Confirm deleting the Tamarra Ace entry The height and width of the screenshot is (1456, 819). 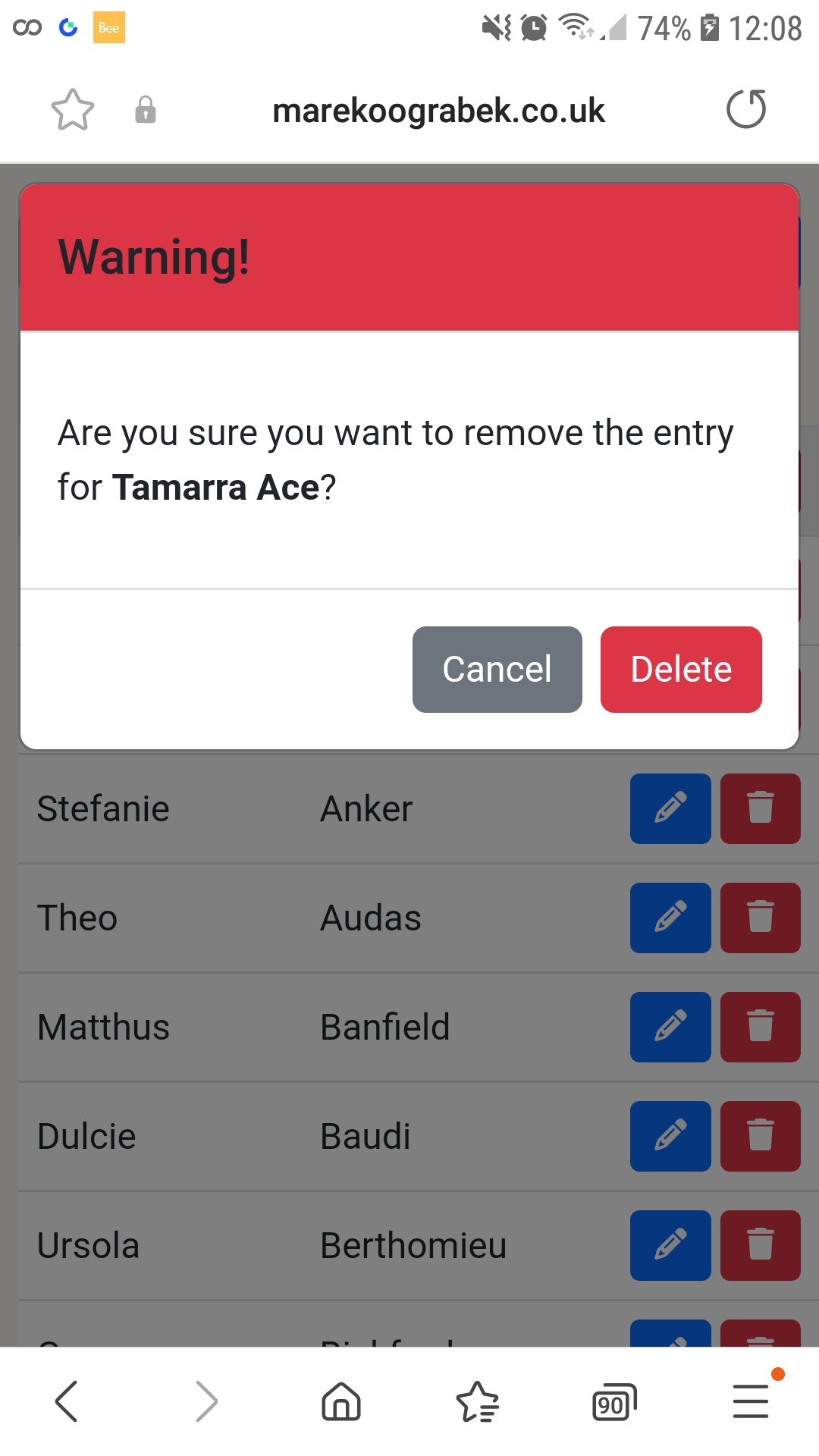coord(680,670)
